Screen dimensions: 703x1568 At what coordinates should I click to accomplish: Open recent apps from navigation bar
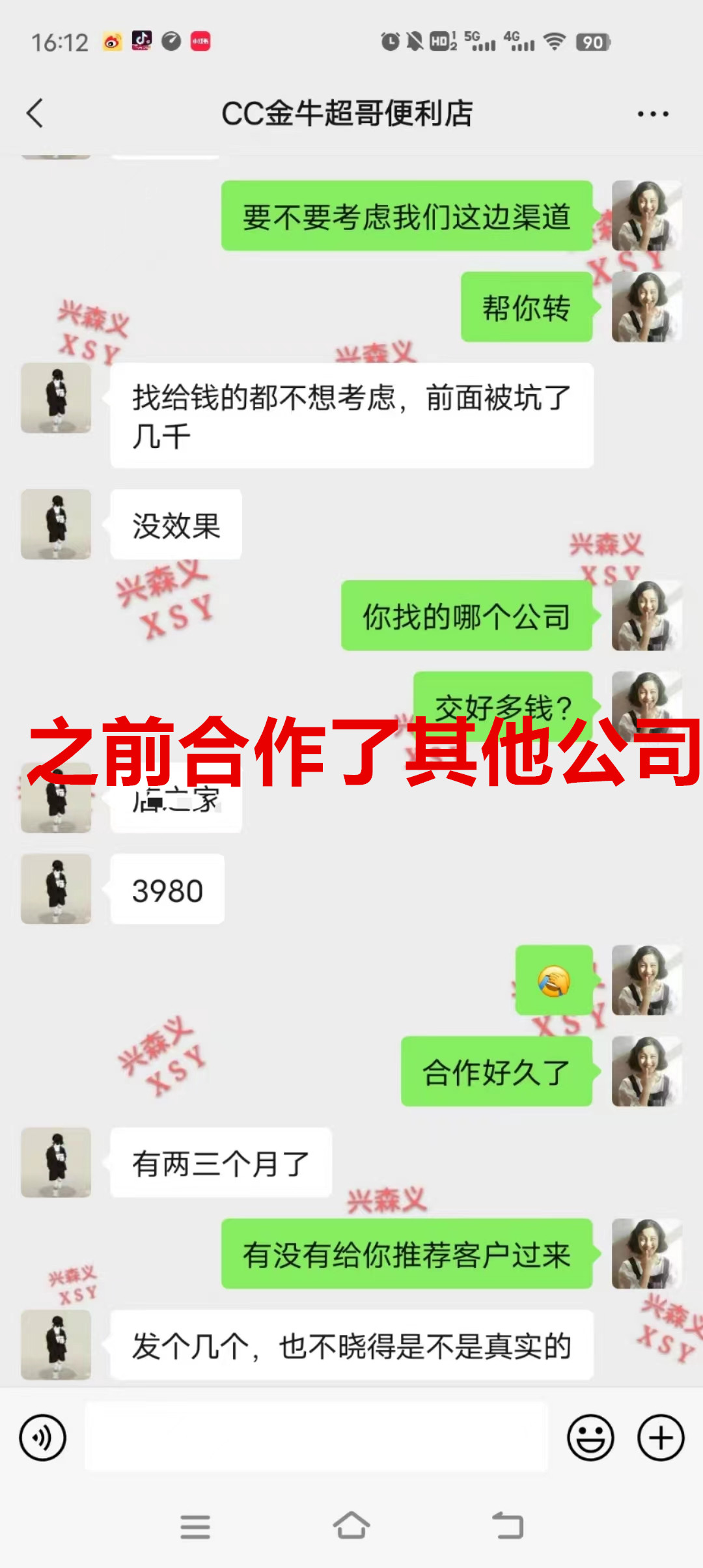[x=195, y=1526]
